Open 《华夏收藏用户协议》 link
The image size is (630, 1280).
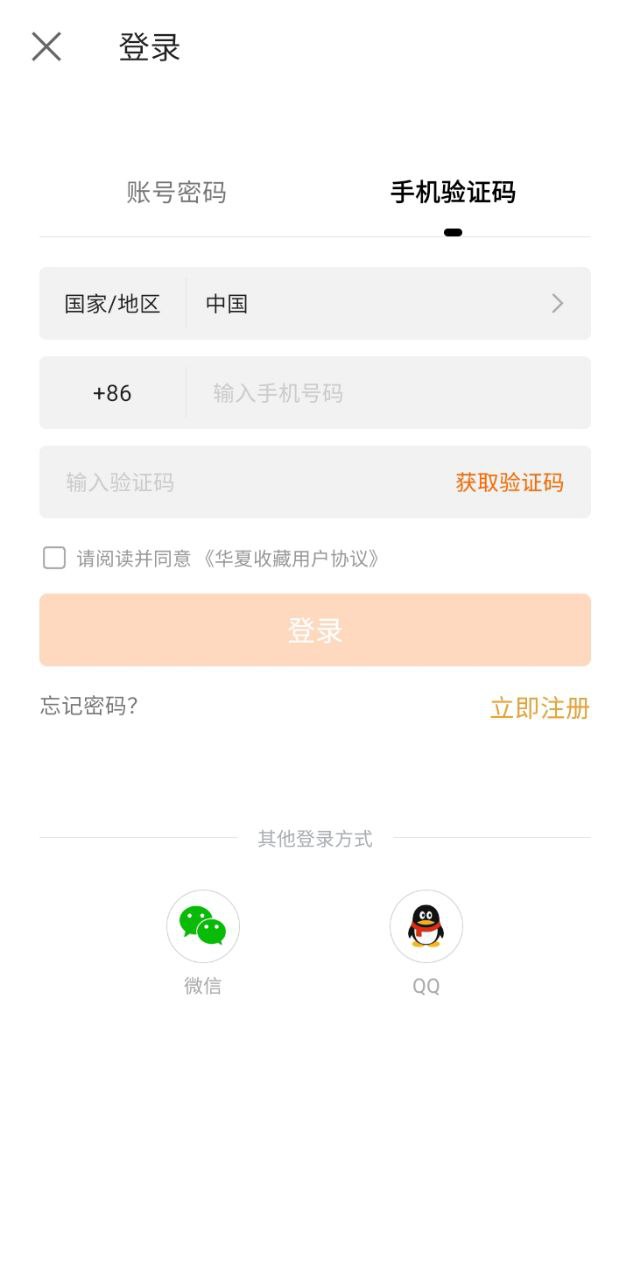click(x=291, y=559)
